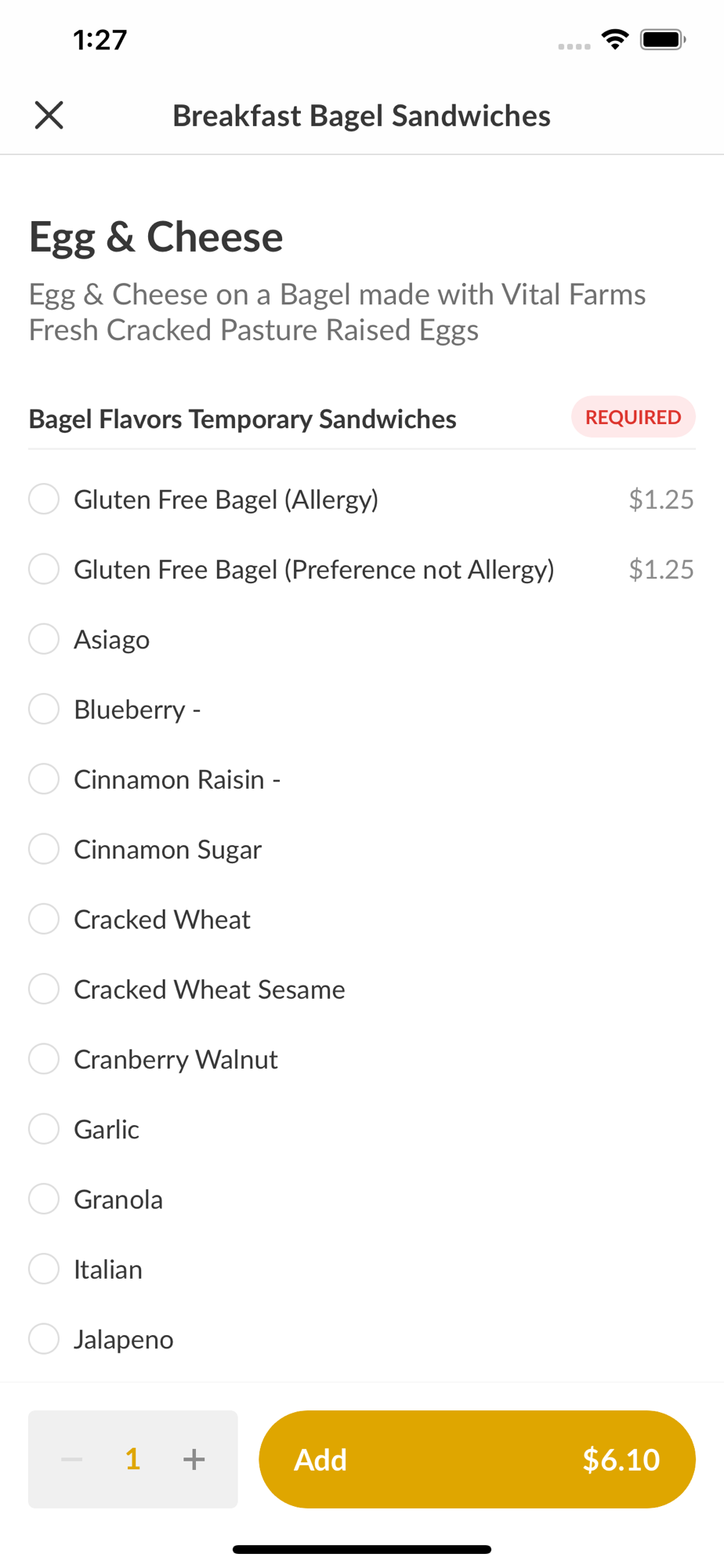Tap the Cracked Wheat radio button
The width and height of the screenshot is (724, 1568).
[x=44, y=919]
